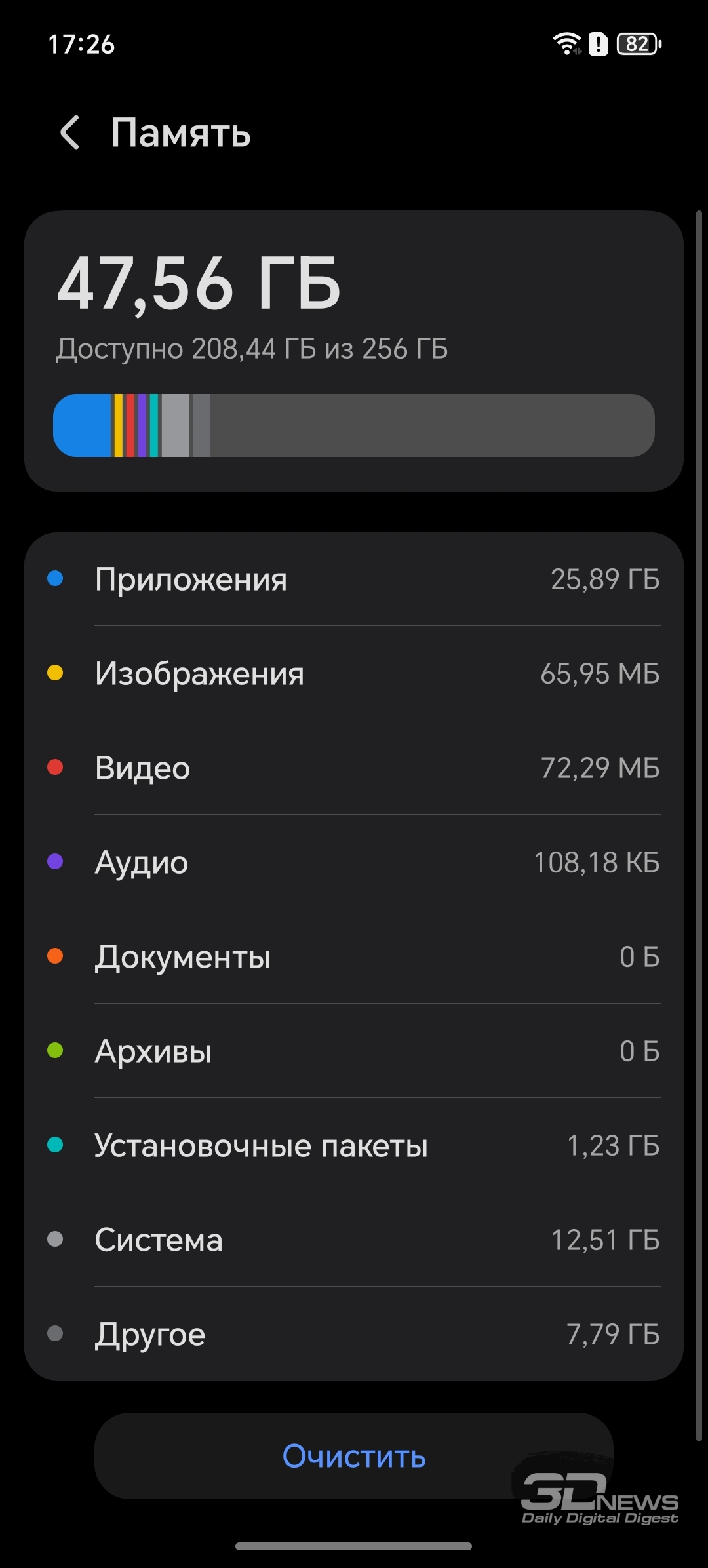This screenshot has height=1568, width=708.
Task: Open the Изображения storage row
Action: (354, 674)
